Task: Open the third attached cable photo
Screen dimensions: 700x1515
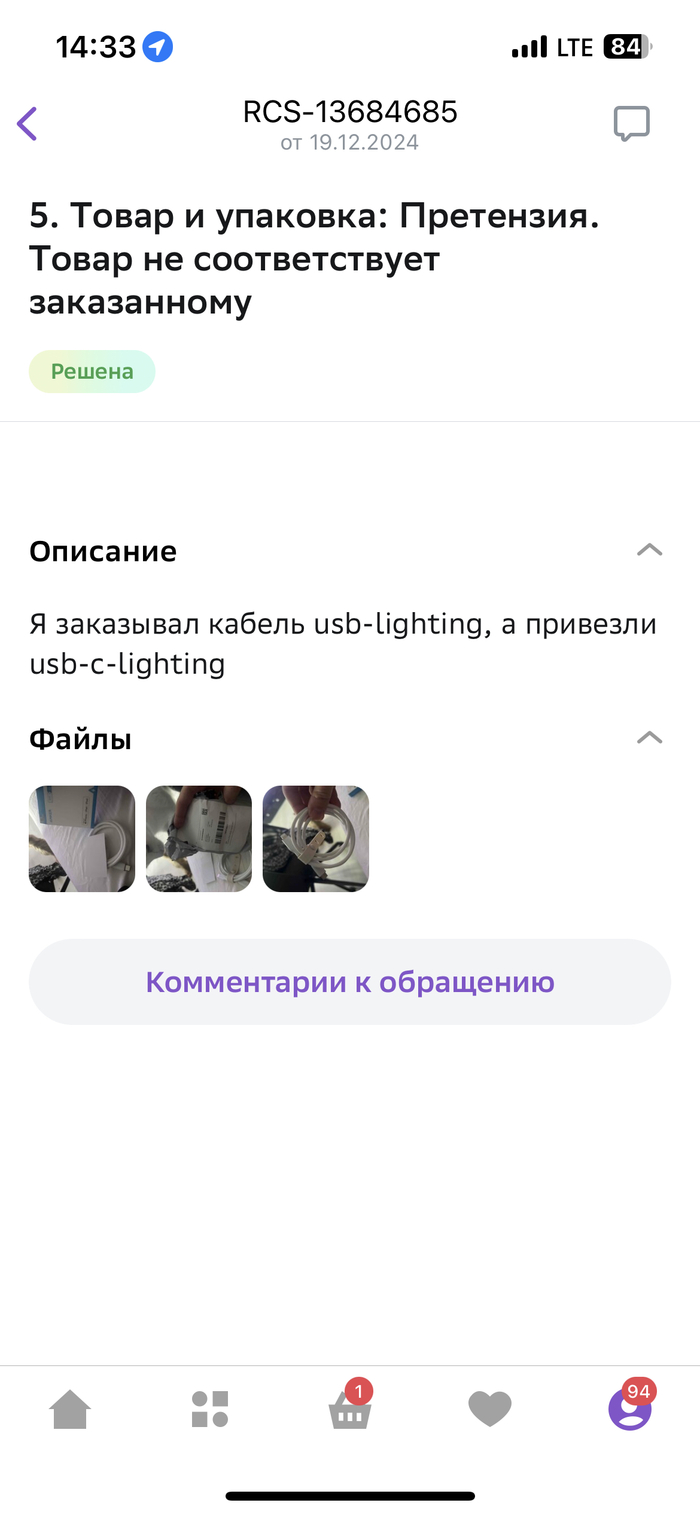Action: click(x=316, y=838)
